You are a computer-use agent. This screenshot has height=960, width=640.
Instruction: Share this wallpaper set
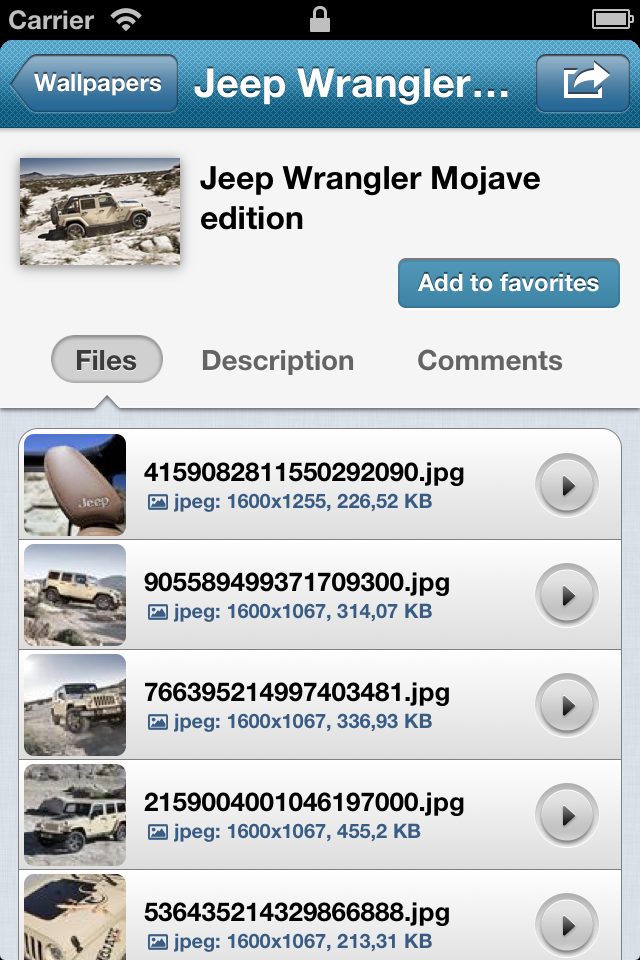(x=582, y=83)
